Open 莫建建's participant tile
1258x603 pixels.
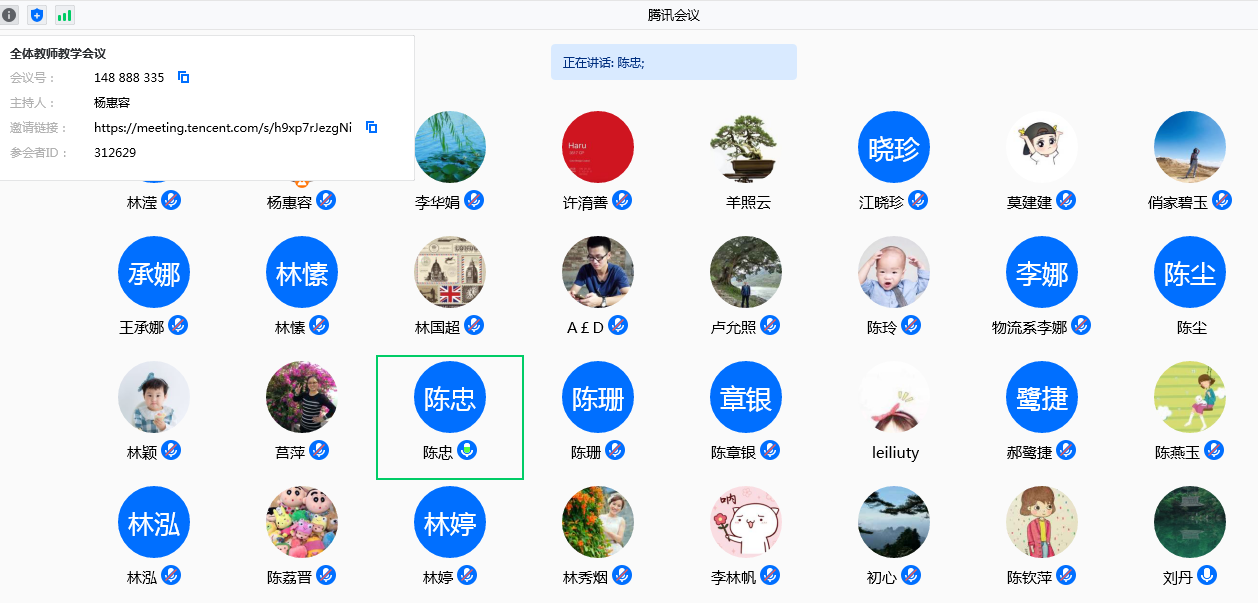[x=1042, y=148]
